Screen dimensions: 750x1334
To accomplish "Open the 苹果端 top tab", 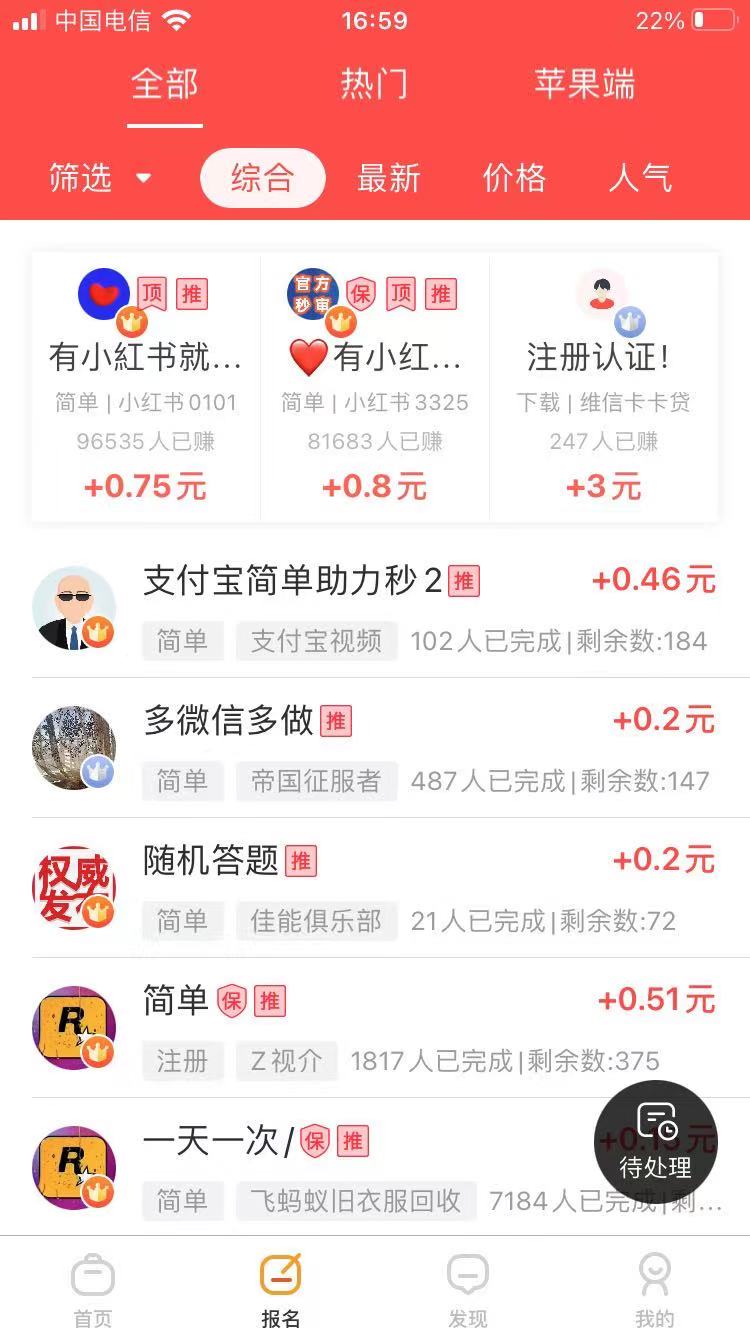I will point(584,85).
